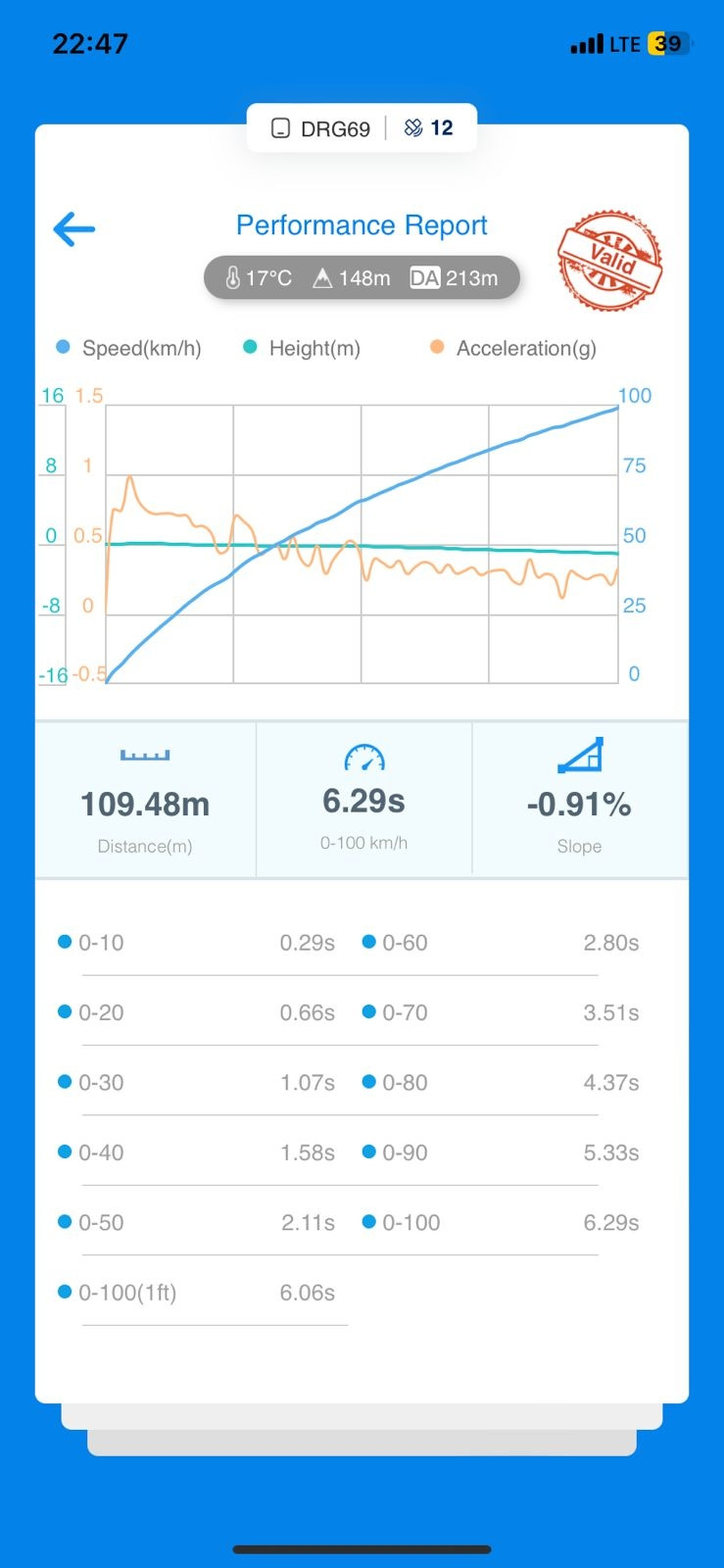Toggle the Speed(km/h) series in the legend

pos(129,348)
